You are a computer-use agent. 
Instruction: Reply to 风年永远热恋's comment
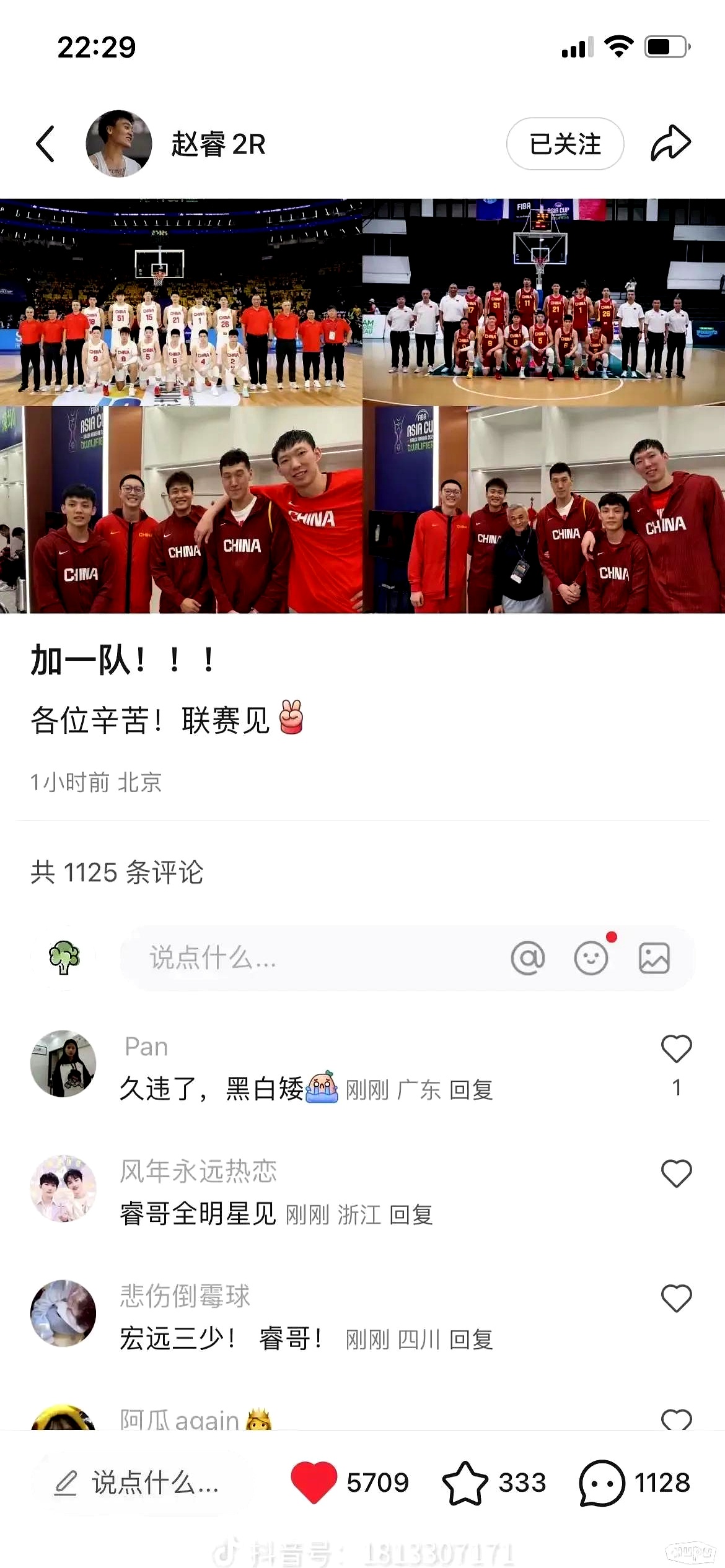[411, 1215]
